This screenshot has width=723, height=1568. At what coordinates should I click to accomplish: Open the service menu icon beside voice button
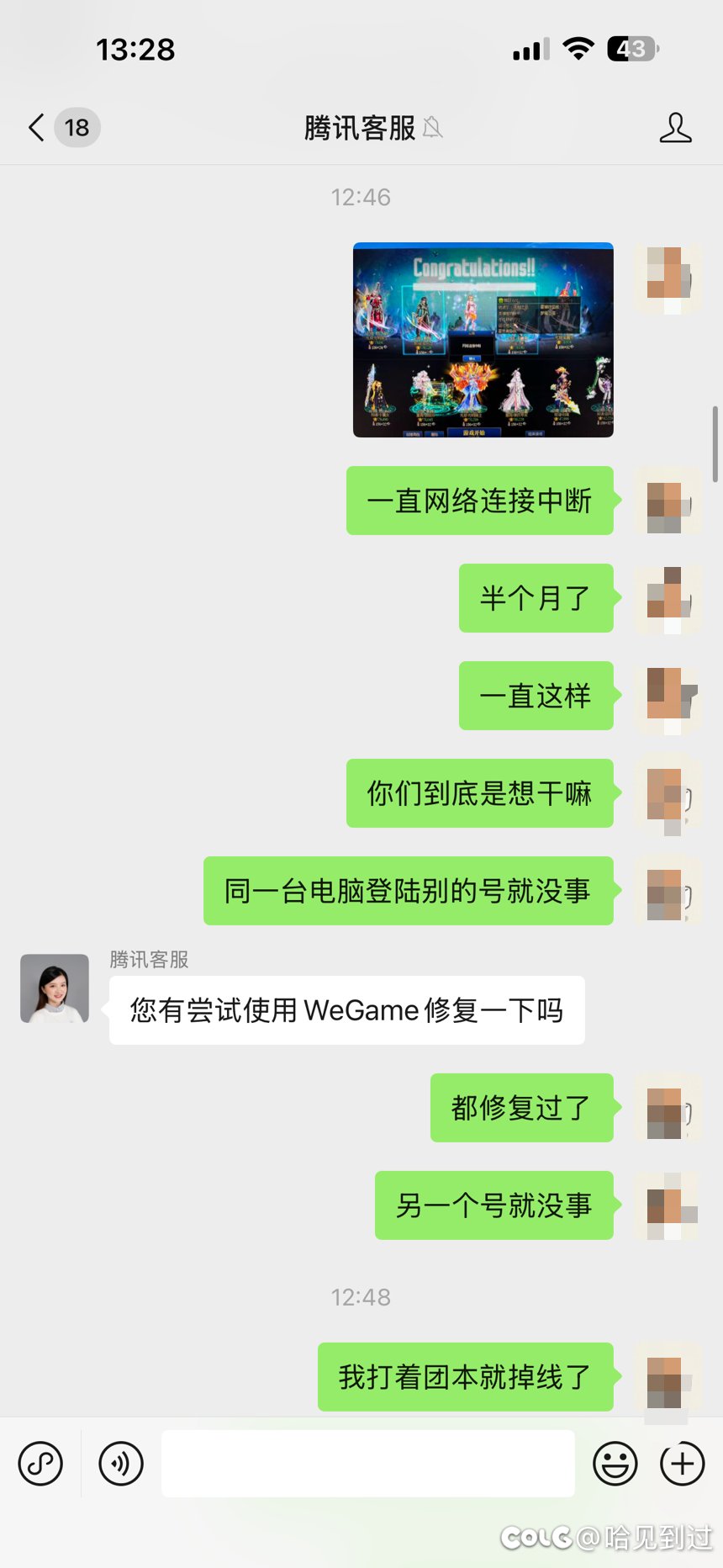click(40, 1464)
